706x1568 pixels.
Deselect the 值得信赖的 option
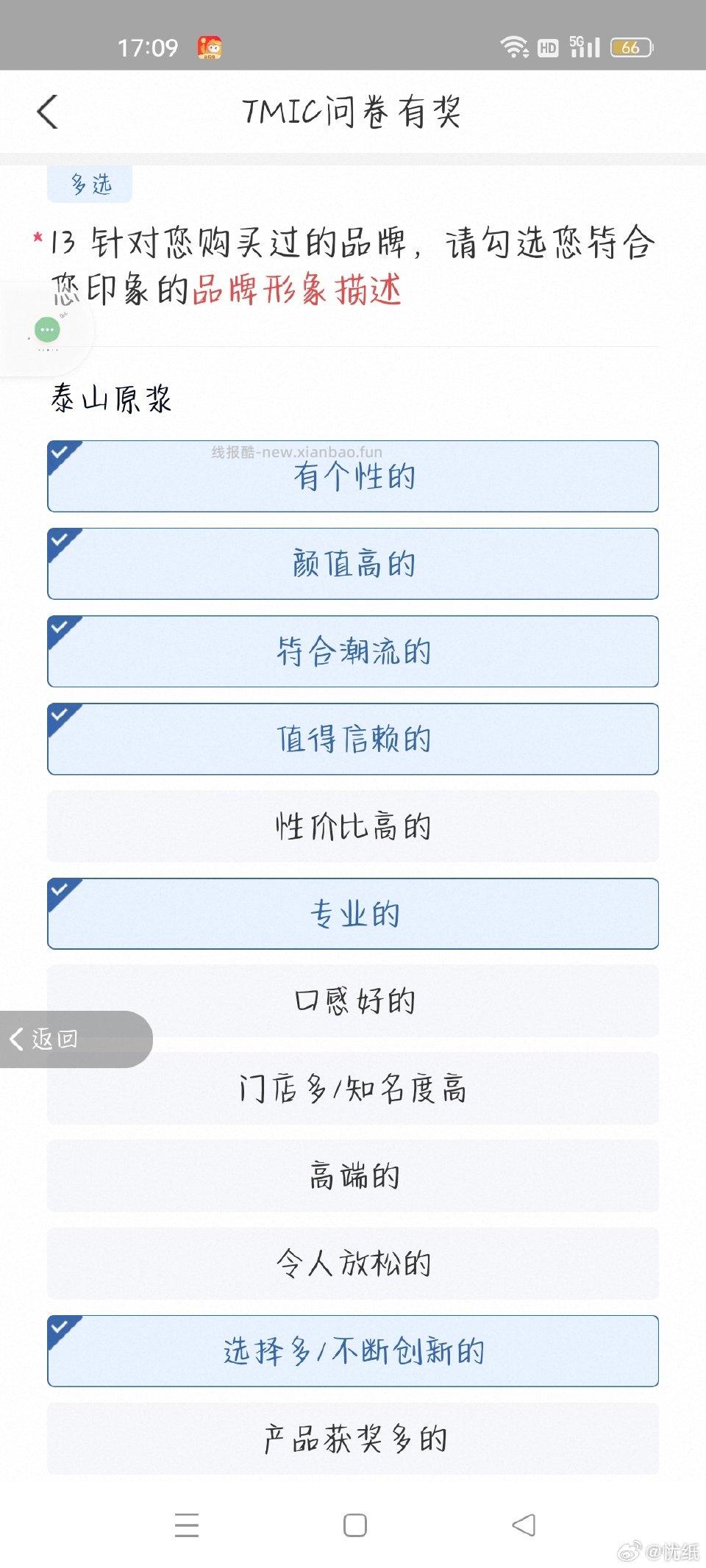click(353, 739)
